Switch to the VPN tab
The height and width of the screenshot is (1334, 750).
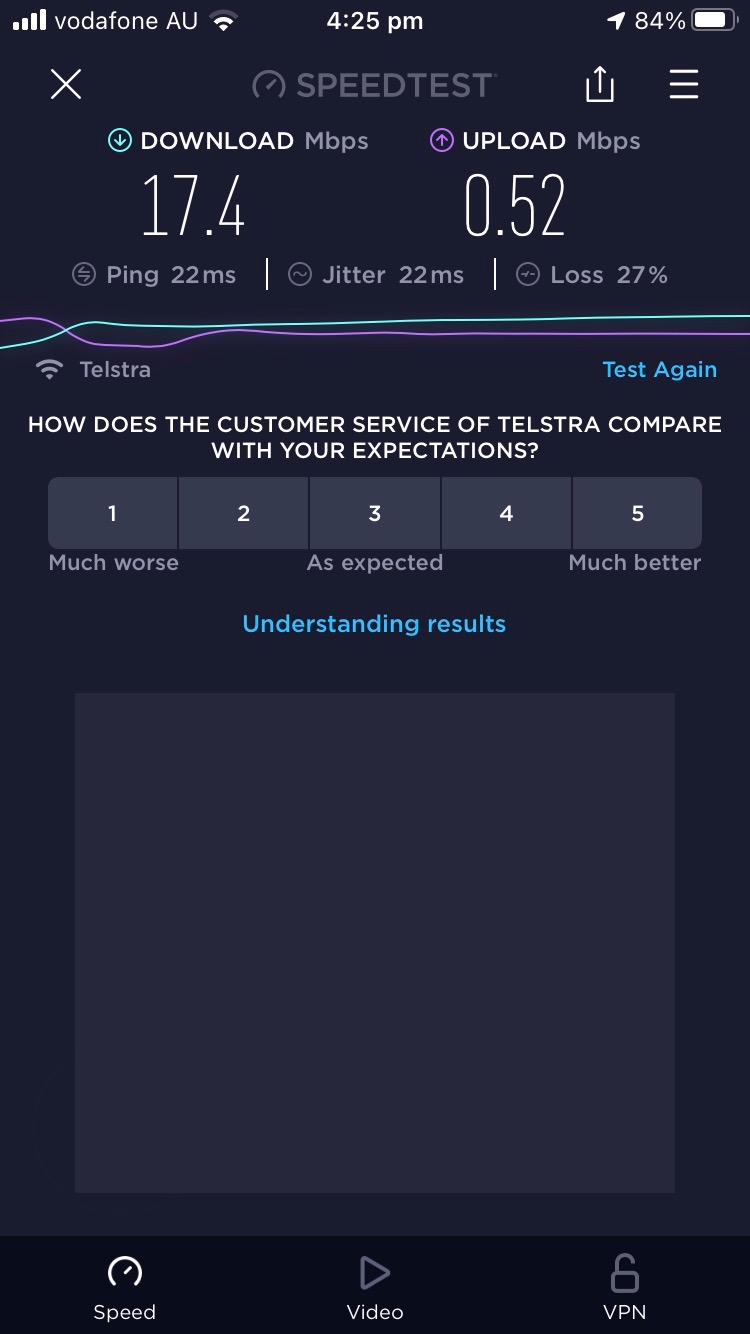pos(625,1287)
